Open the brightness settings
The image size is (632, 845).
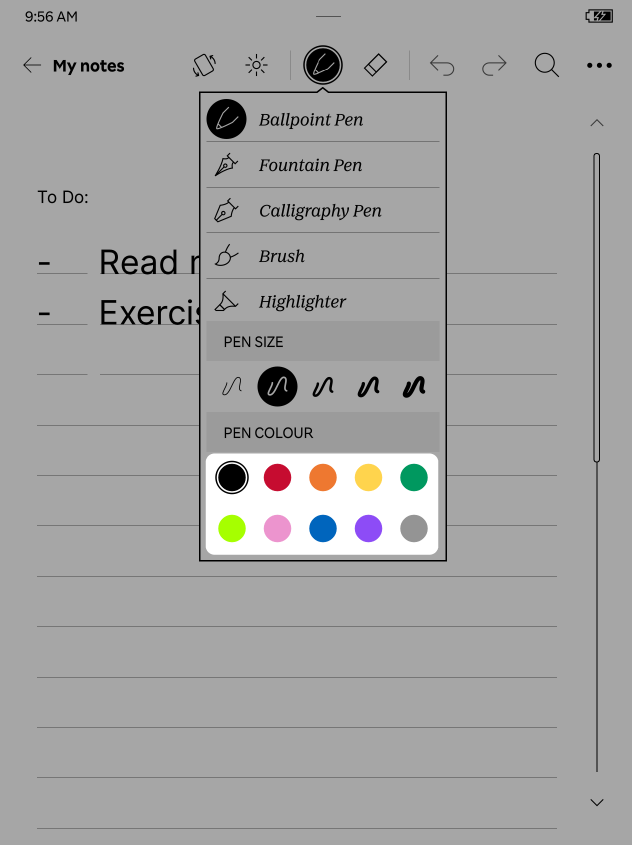point(257,66)
